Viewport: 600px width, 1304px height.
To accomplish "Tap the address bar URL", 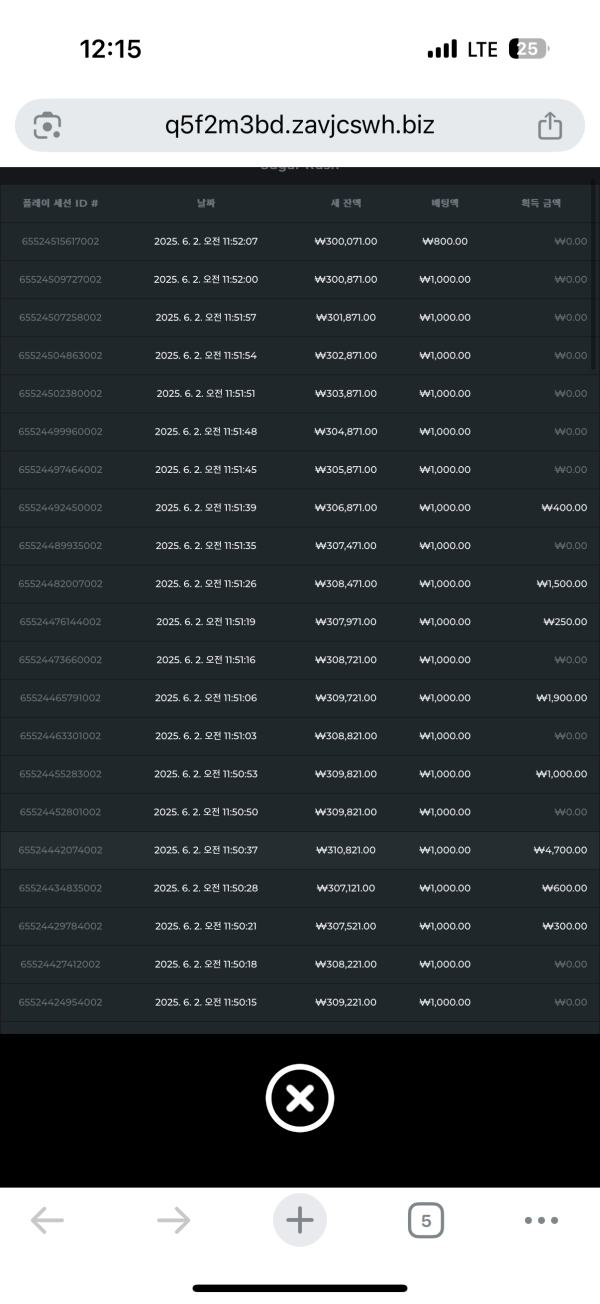I will pyautogui.click(x=300, y=126).
